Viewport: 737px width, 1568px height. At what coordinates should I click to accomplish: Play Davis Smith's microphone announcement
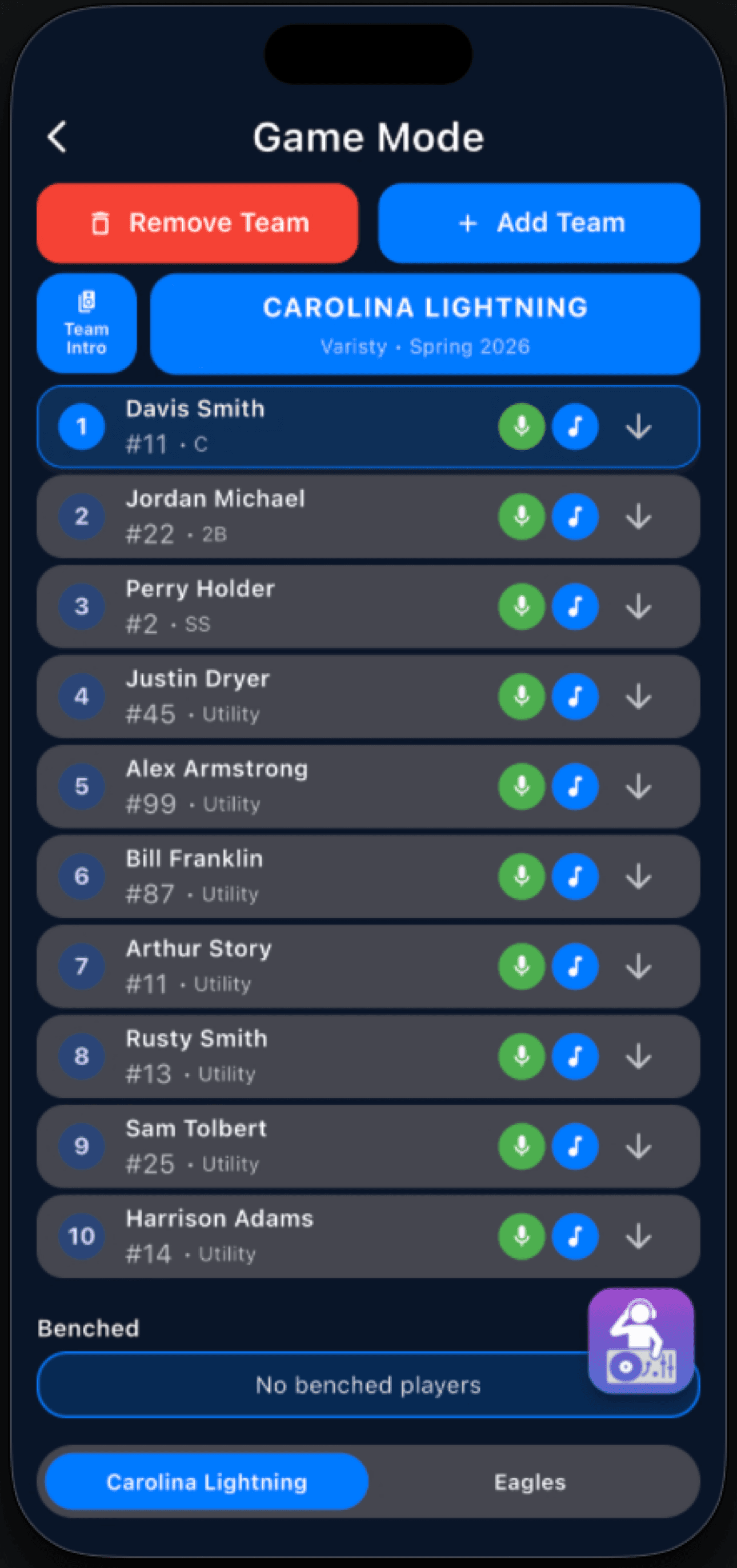(522, 427)
